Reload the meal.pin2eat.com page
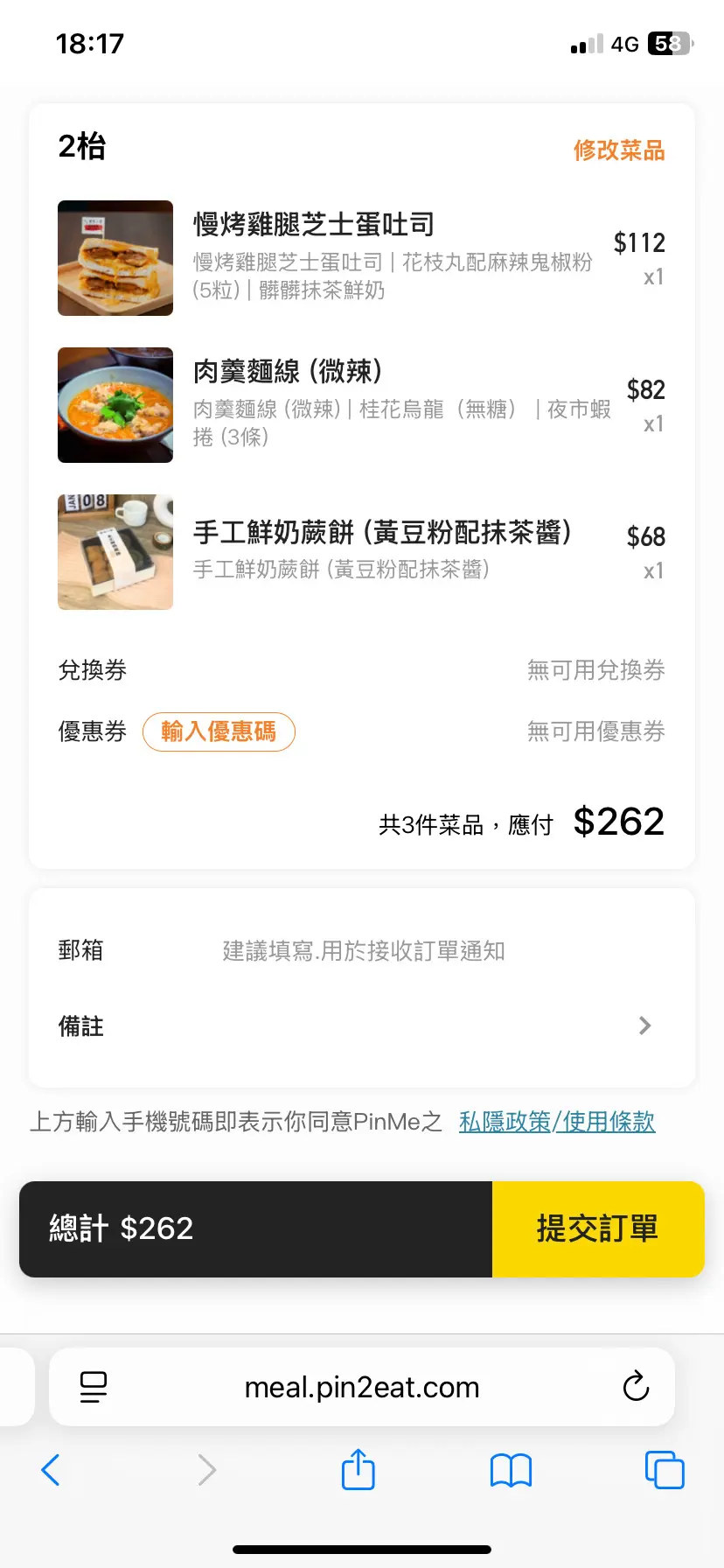 pyautogui.click(x=636, y=1387)
